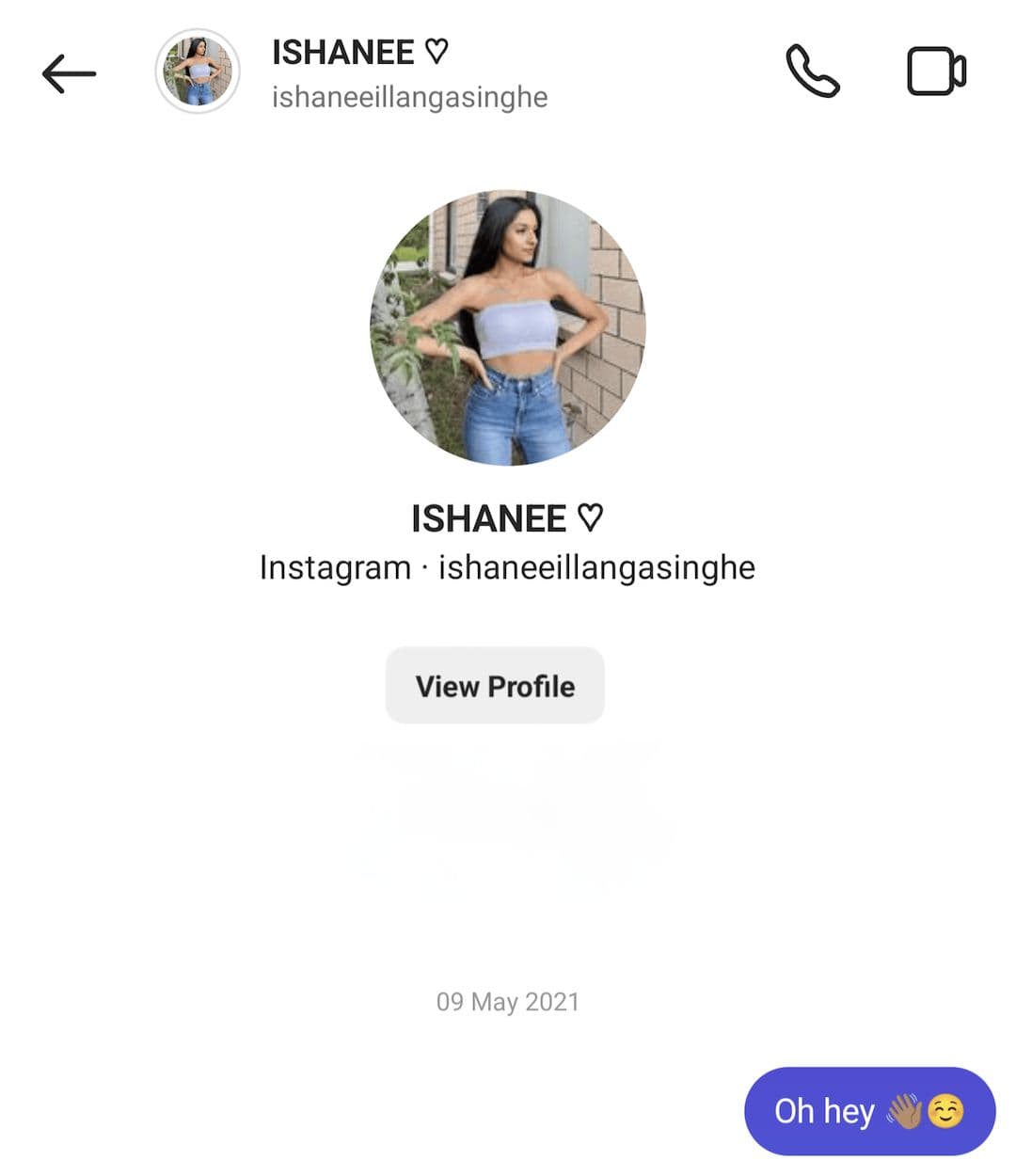Select the circular story-ring avatar in the header

(197, 71)
